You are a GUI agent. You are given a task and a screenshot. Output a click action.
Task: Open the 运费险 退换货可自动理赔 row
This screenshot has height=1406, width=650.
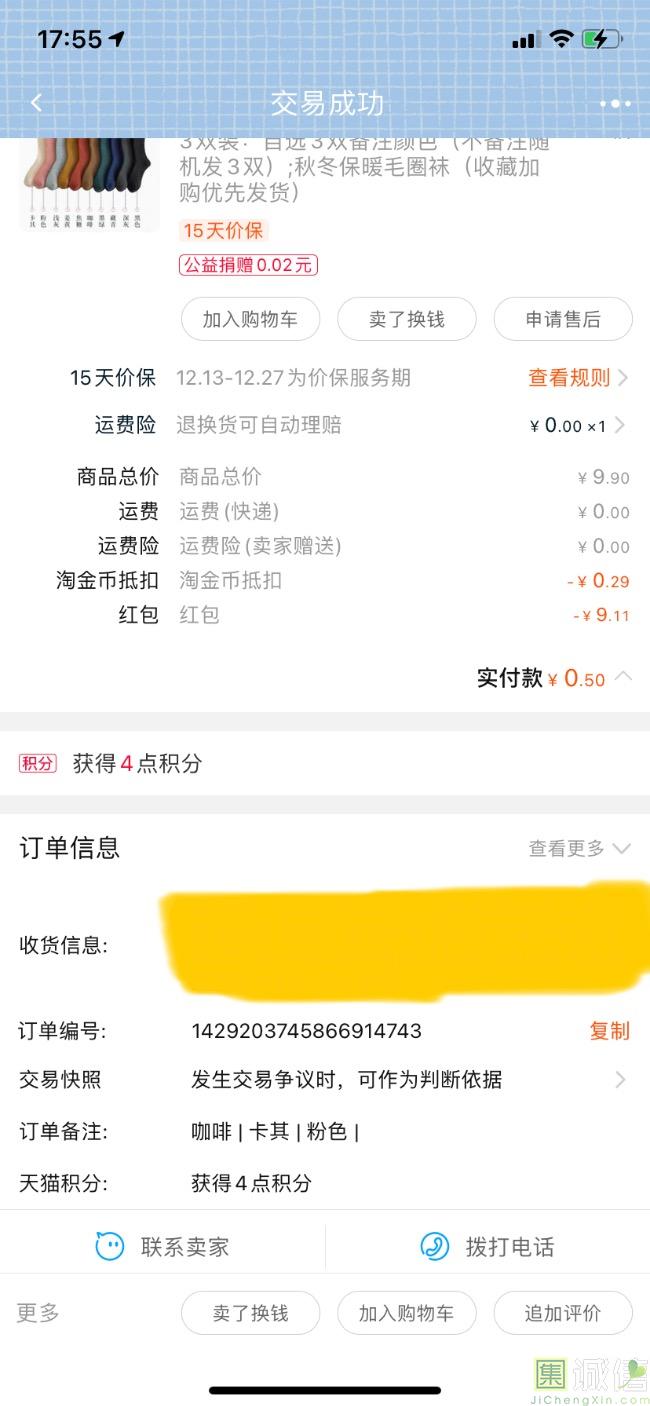coord(325,425)
